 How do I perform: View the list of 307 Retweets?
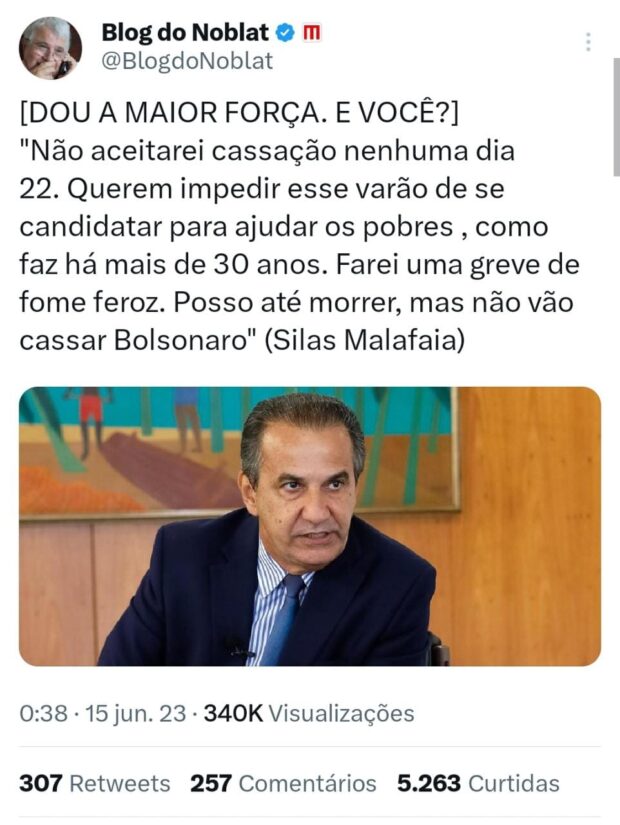pos(95,783)
